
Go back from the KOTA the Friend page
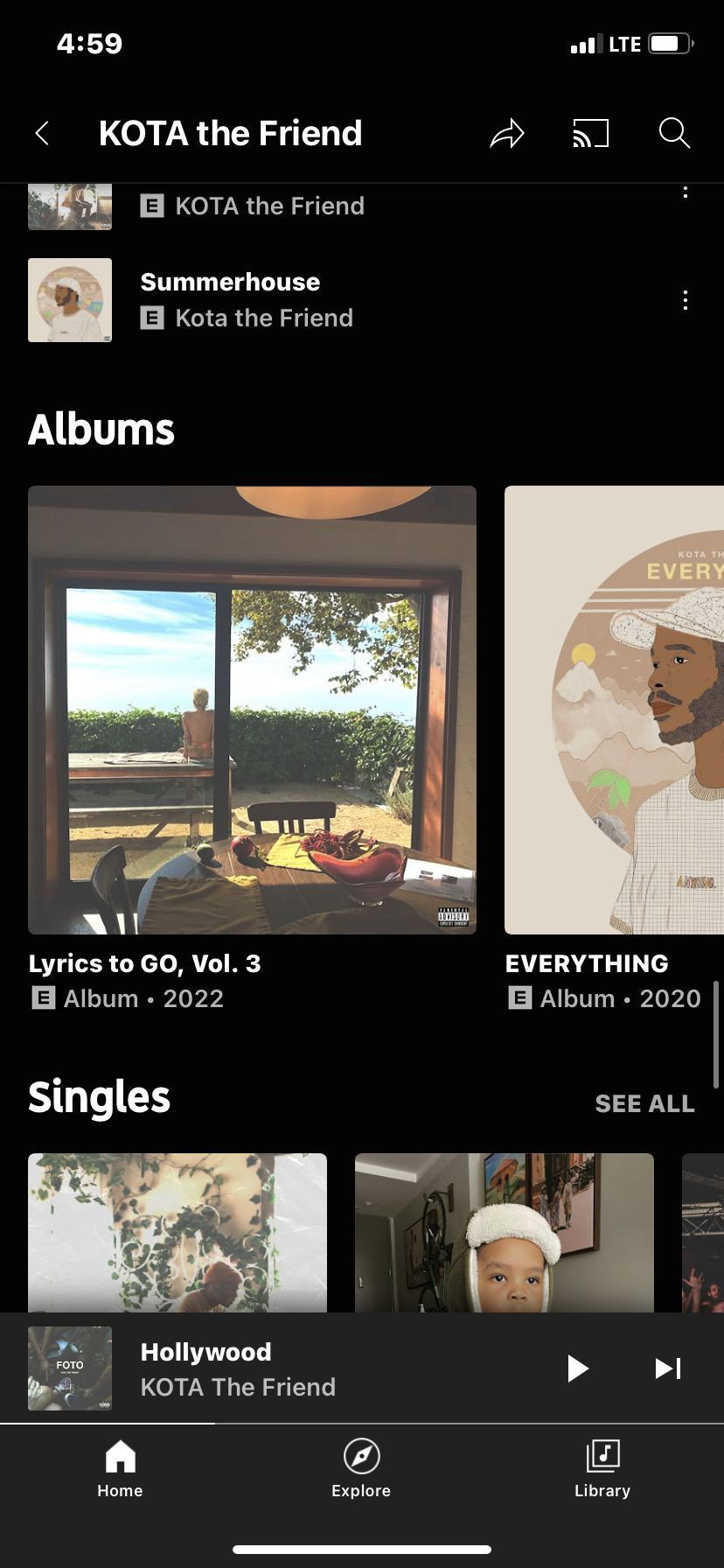pyautogui.click(x=42, y=133)
